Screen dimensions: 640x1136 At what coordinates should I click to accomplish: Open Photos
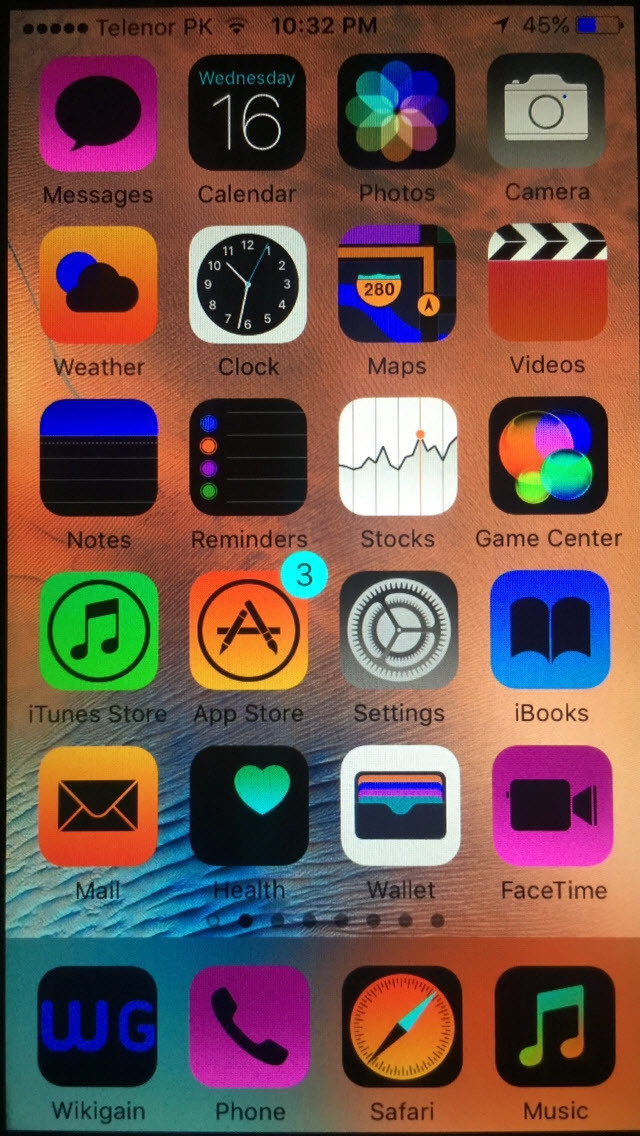click(x=397, y=113)
